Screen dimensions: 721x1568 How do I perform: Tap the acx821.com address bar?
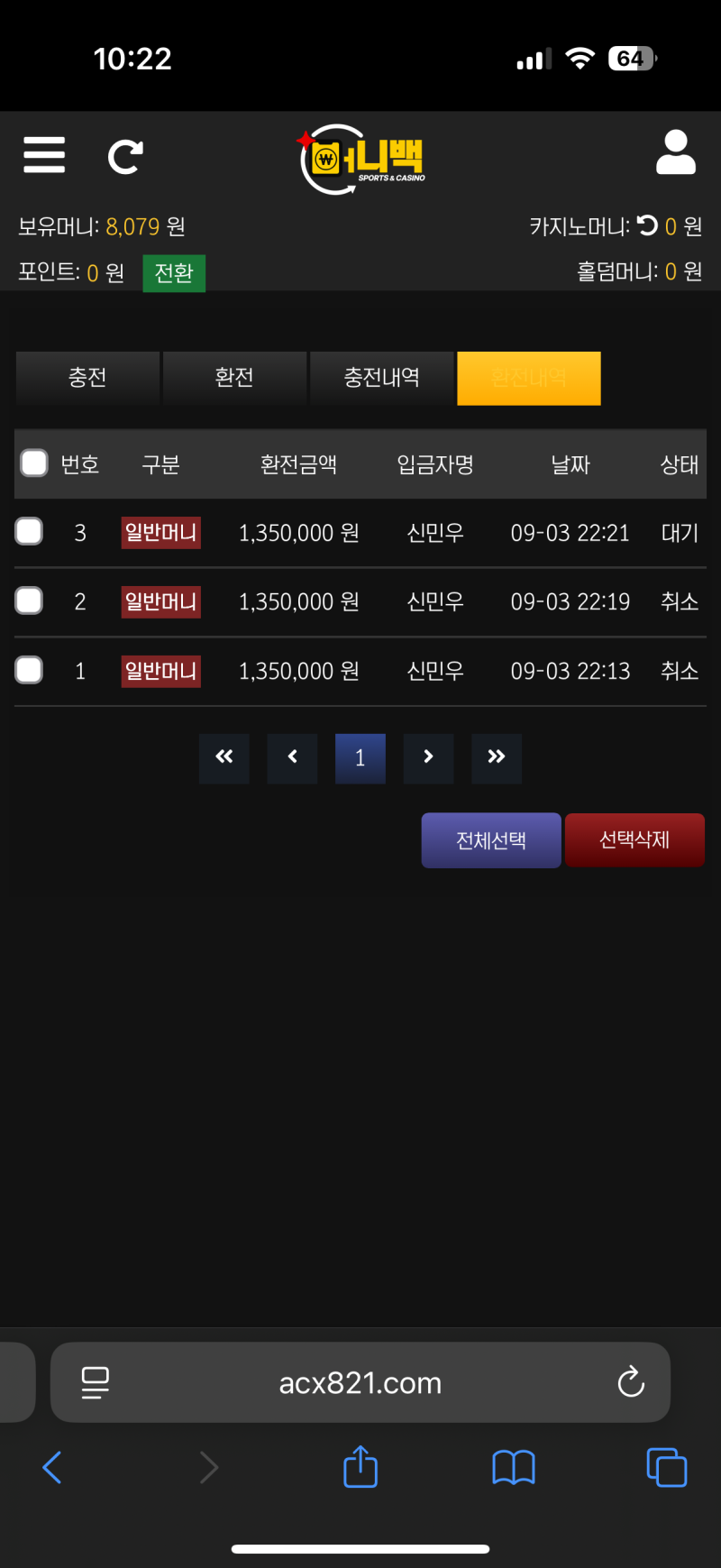point(360,1382)
